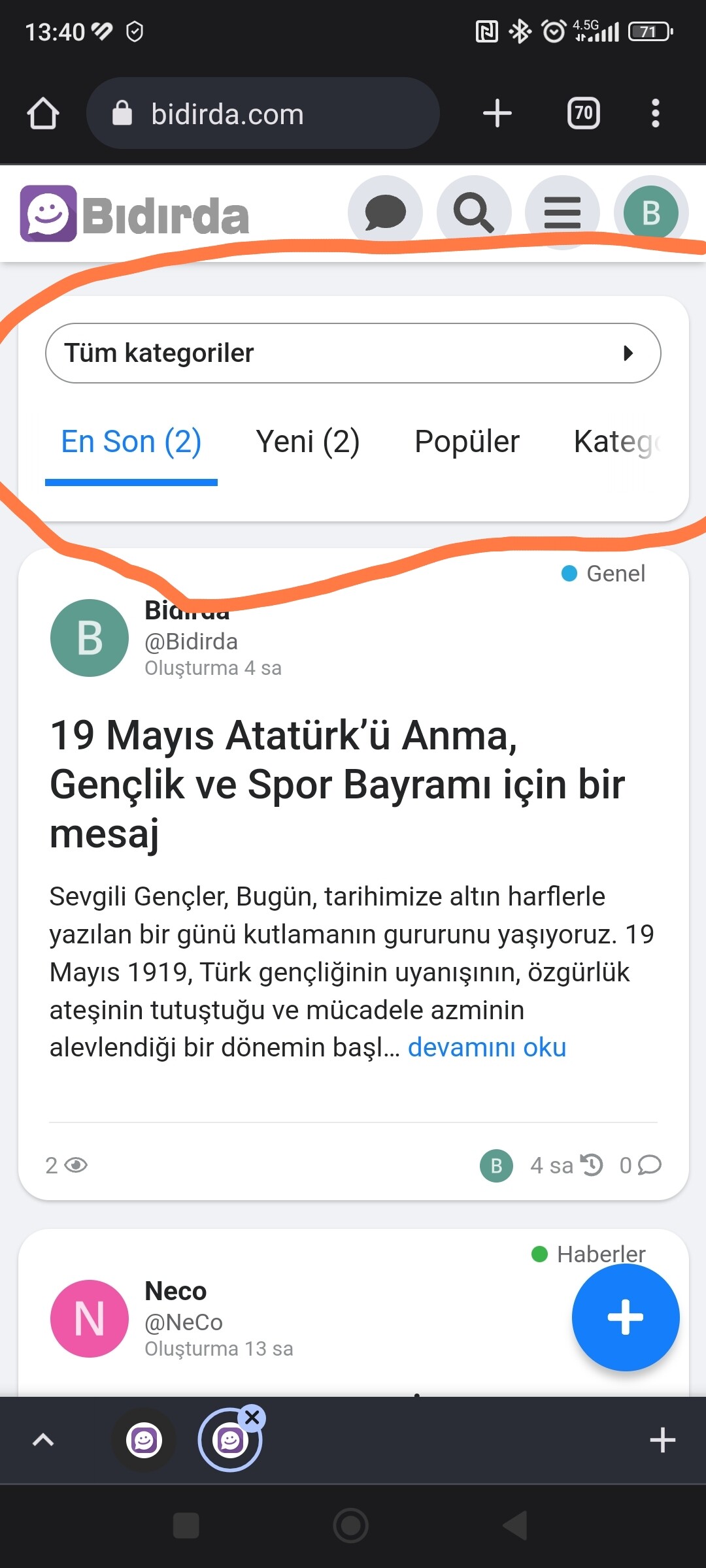The image size is (706, 1568).
Task: Expand the Tüm kategoriler dropdown
Action: 353,353
